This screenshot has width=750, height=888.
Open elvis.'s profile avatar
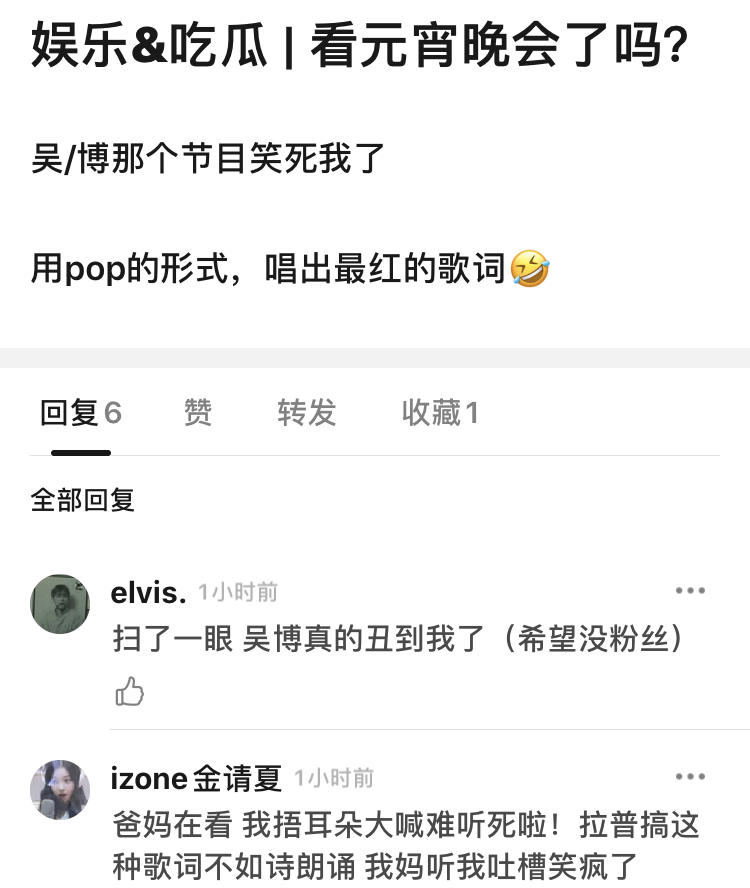[60, 604]
